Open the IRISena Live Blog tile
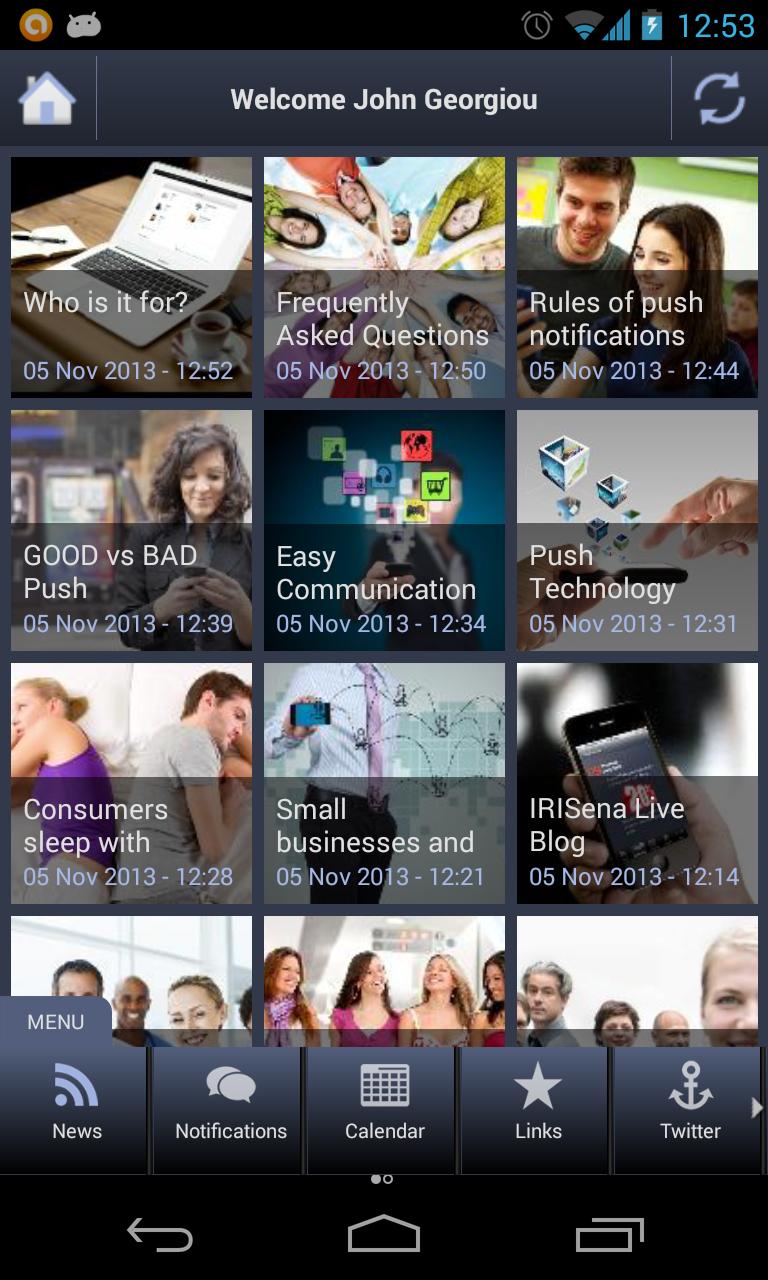This screenshot has height=1280, width=768. [x=637, y=783]
